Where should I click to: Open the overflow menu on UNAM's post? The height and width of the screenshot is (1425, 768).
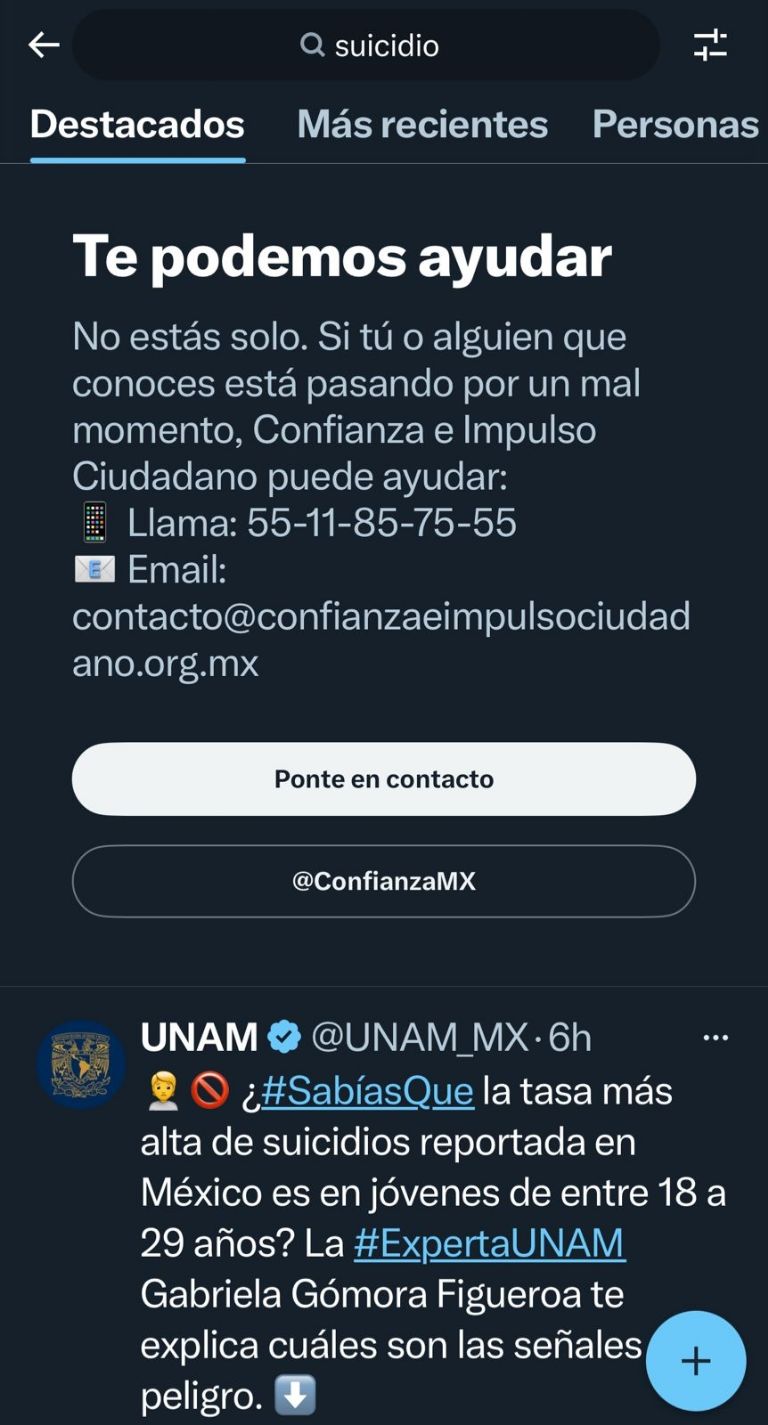(x=716, y=1038)
